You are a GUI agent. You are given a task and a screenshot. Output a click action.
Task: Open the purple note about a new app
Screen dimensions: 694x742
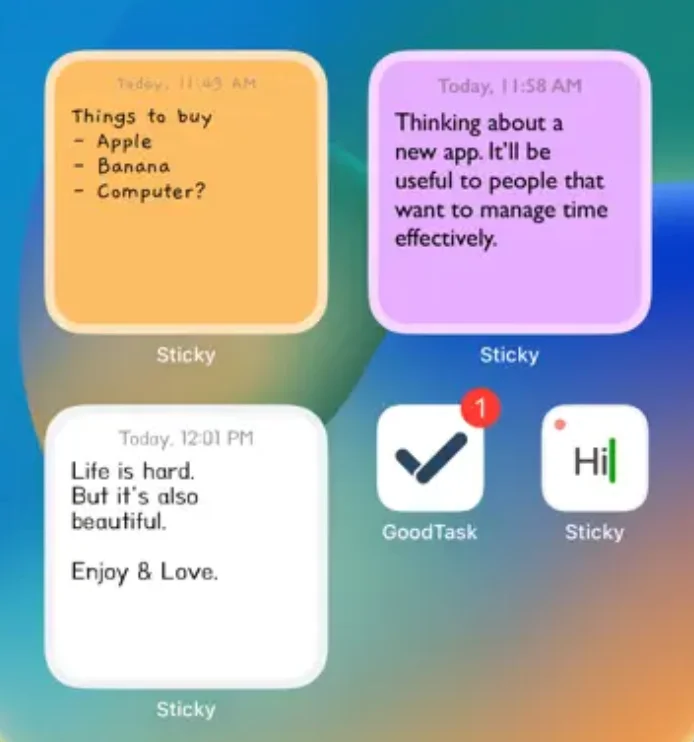[509, 191]
